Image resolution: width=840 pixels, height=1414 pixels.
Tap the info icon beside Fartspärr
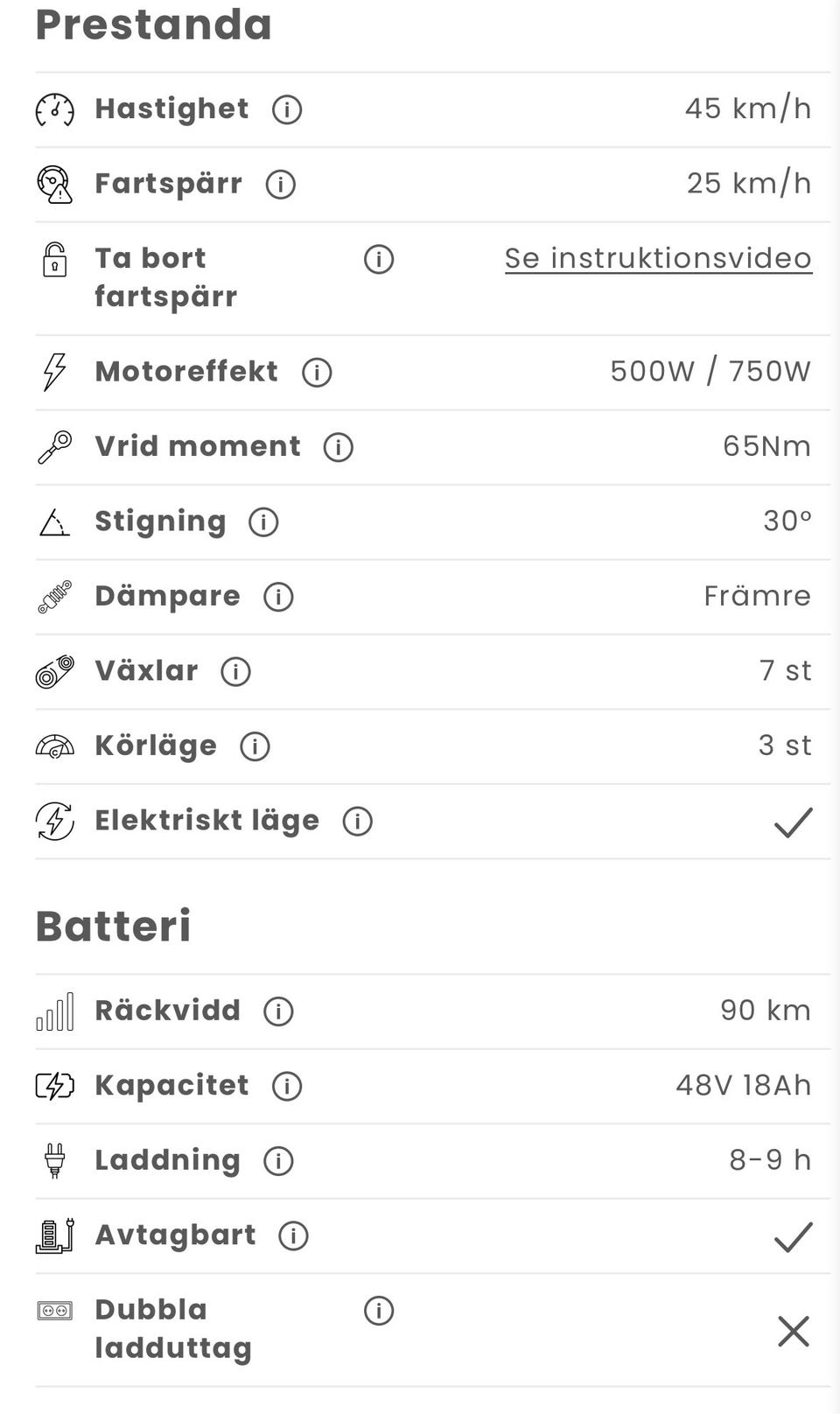click(x=281, y=184)
